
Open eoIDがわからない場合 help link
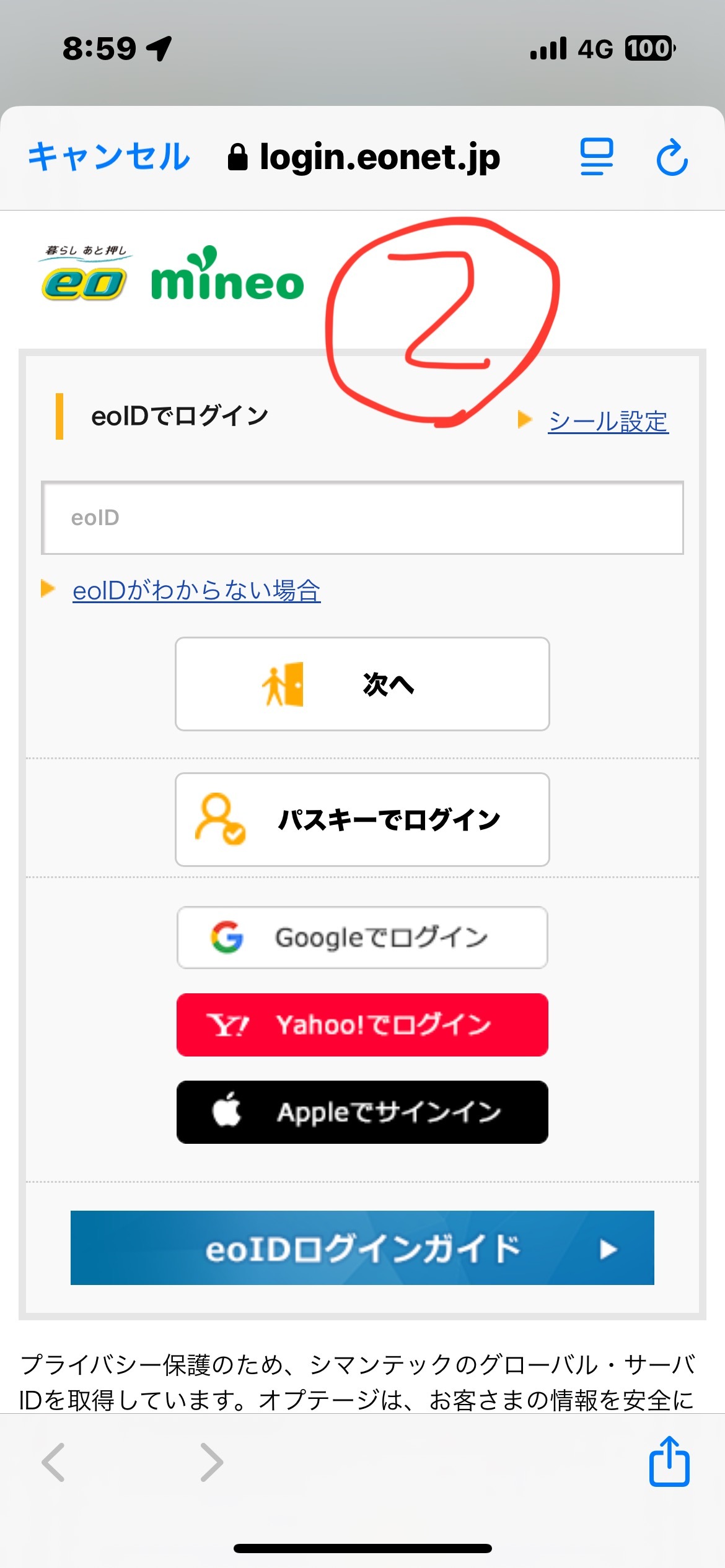pyautogui.click(x=196, y=590)
